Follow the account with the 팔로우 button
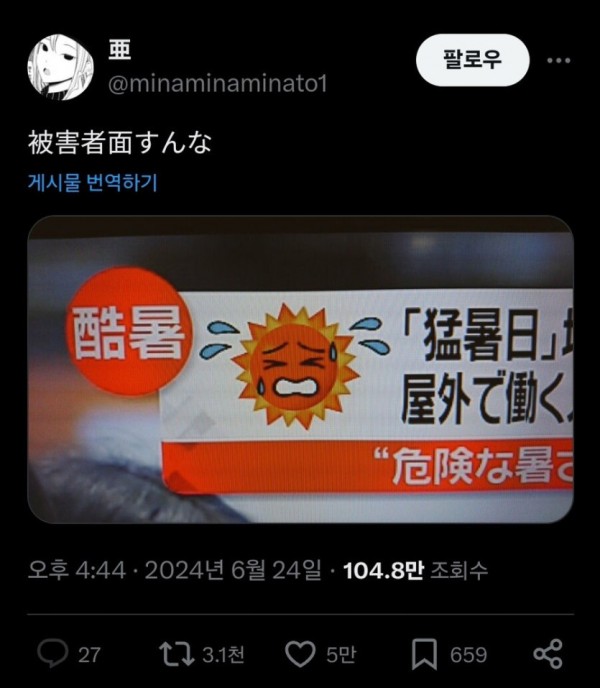 pyautogui.click(x=472, y=60)
